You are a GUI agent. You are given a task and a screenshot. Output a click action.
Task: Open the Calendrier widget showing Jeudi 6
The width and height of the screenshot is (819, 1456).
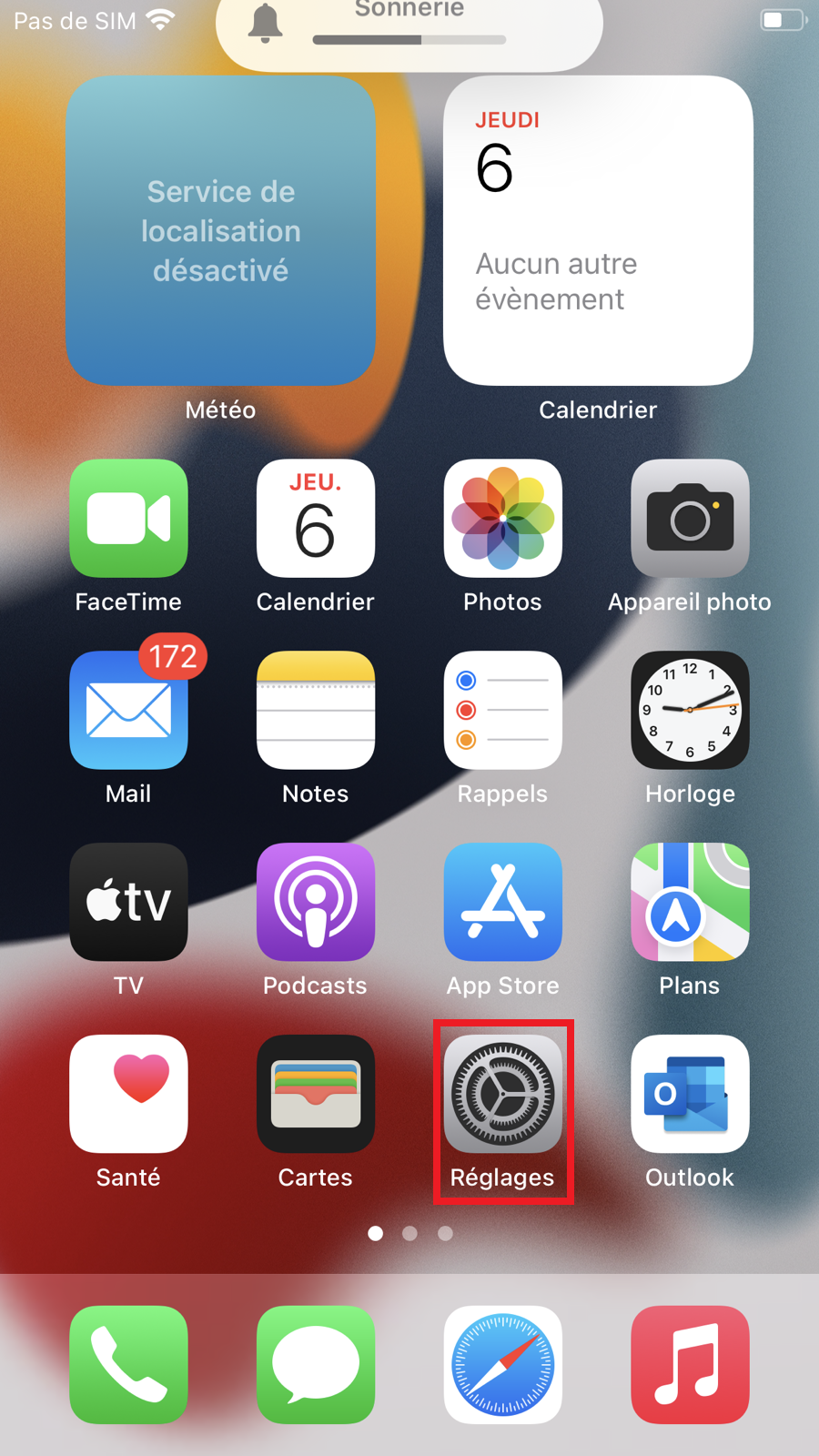pyautogui.click(x=598, y=230)
